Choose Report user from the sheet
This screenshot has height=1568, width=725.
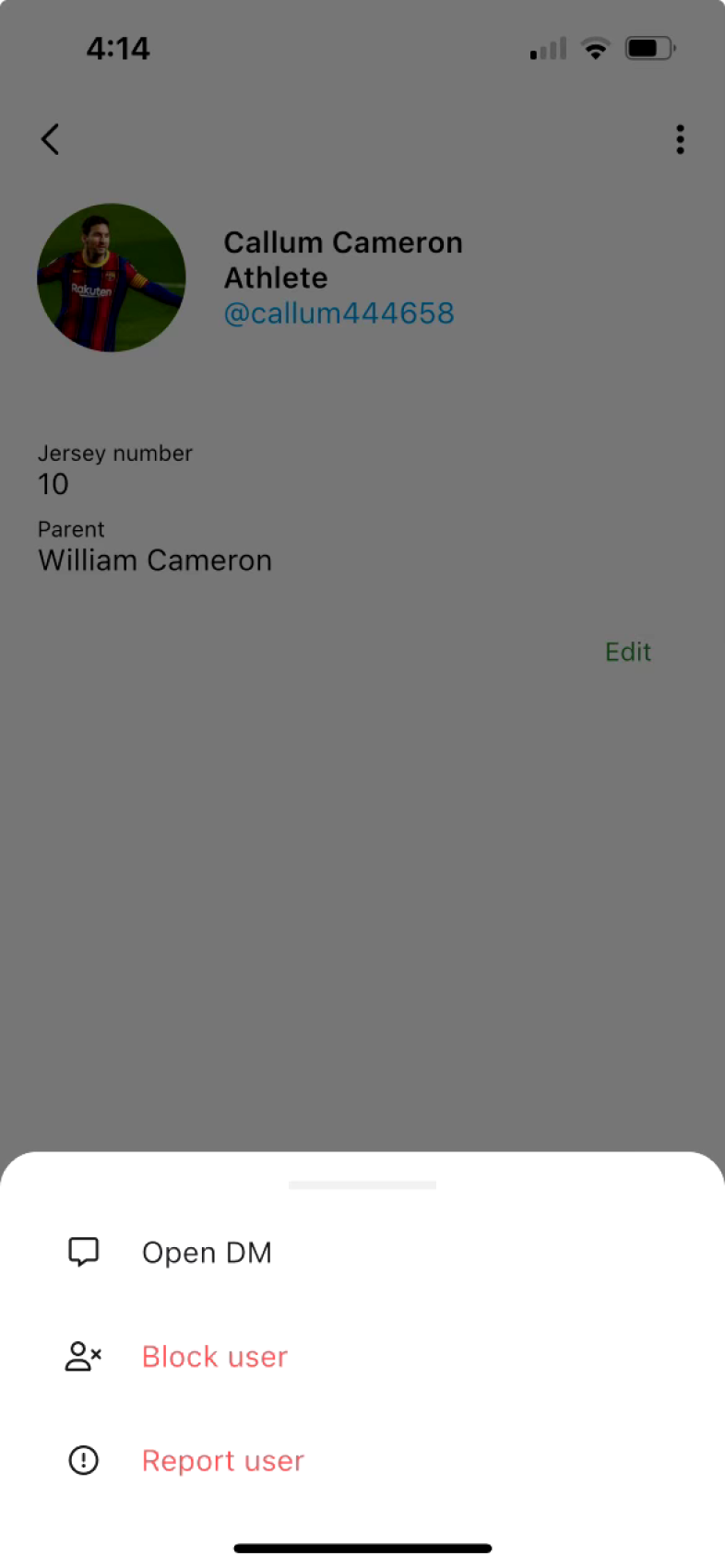point(362,1460)
